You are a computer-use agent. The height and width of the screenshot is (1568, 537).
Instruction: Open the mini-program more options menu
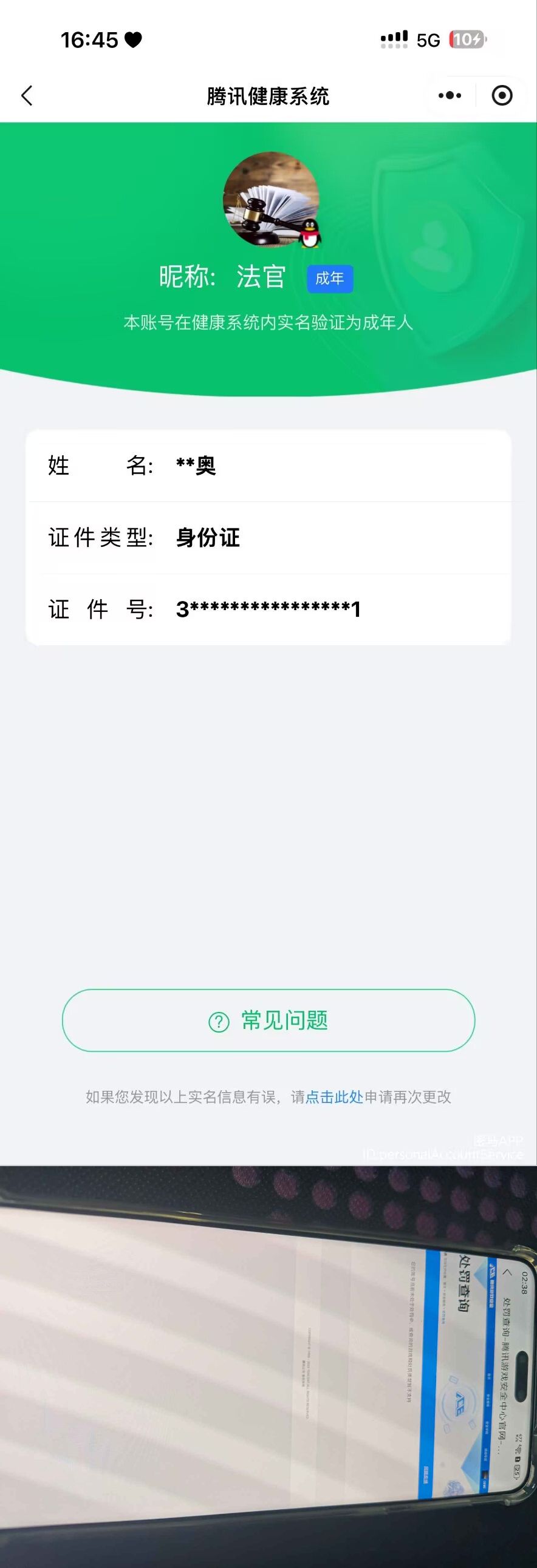click(x=449, y=95)
